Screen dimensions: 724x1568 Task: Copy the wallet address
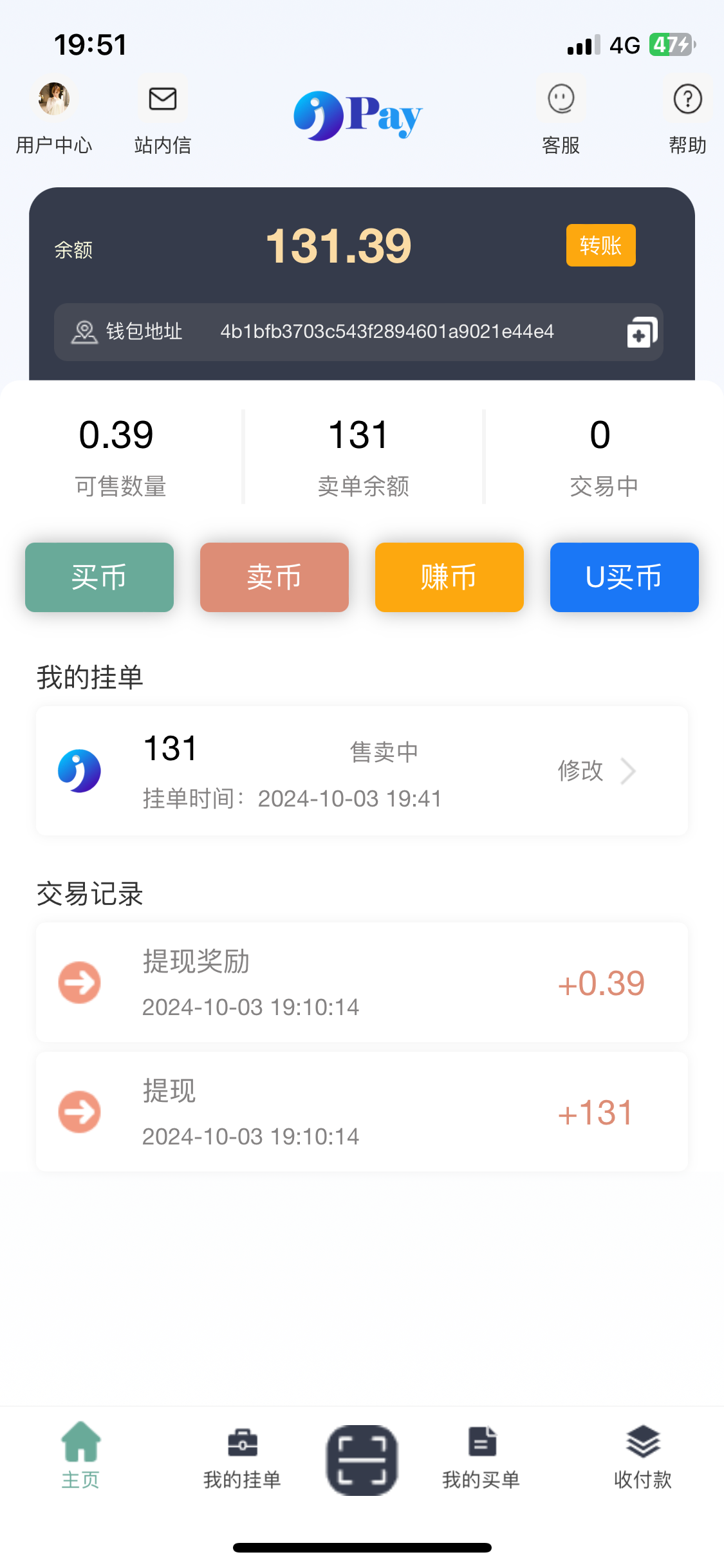pos(641,331)
